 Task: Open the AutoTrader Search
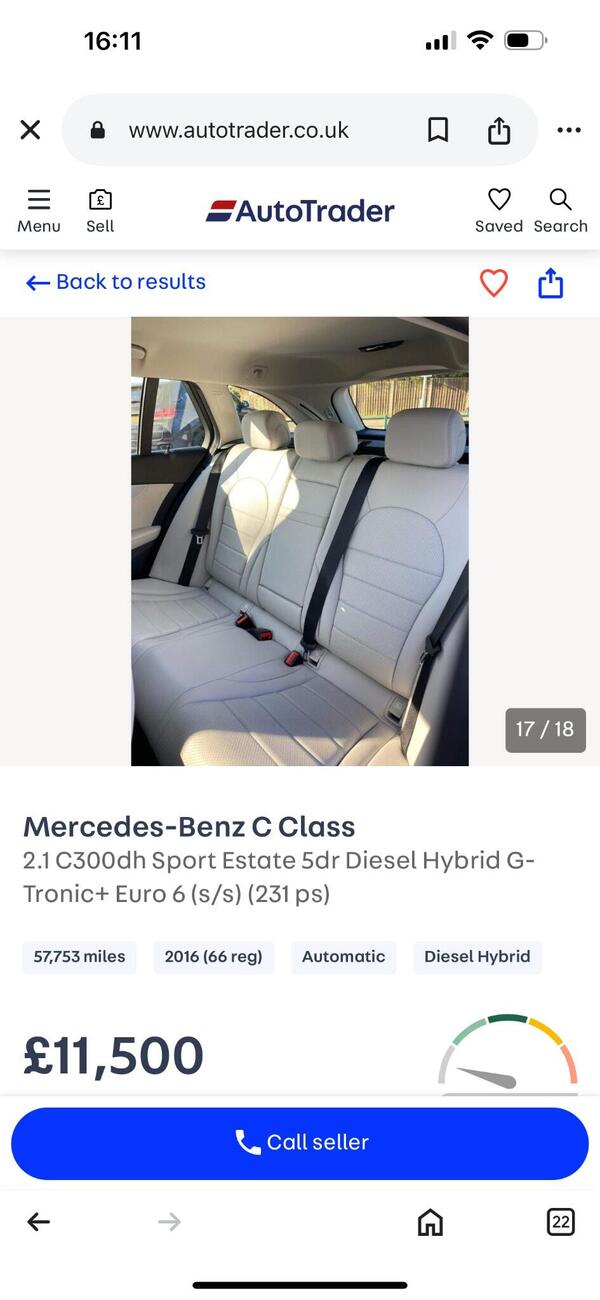click(560, 210)
